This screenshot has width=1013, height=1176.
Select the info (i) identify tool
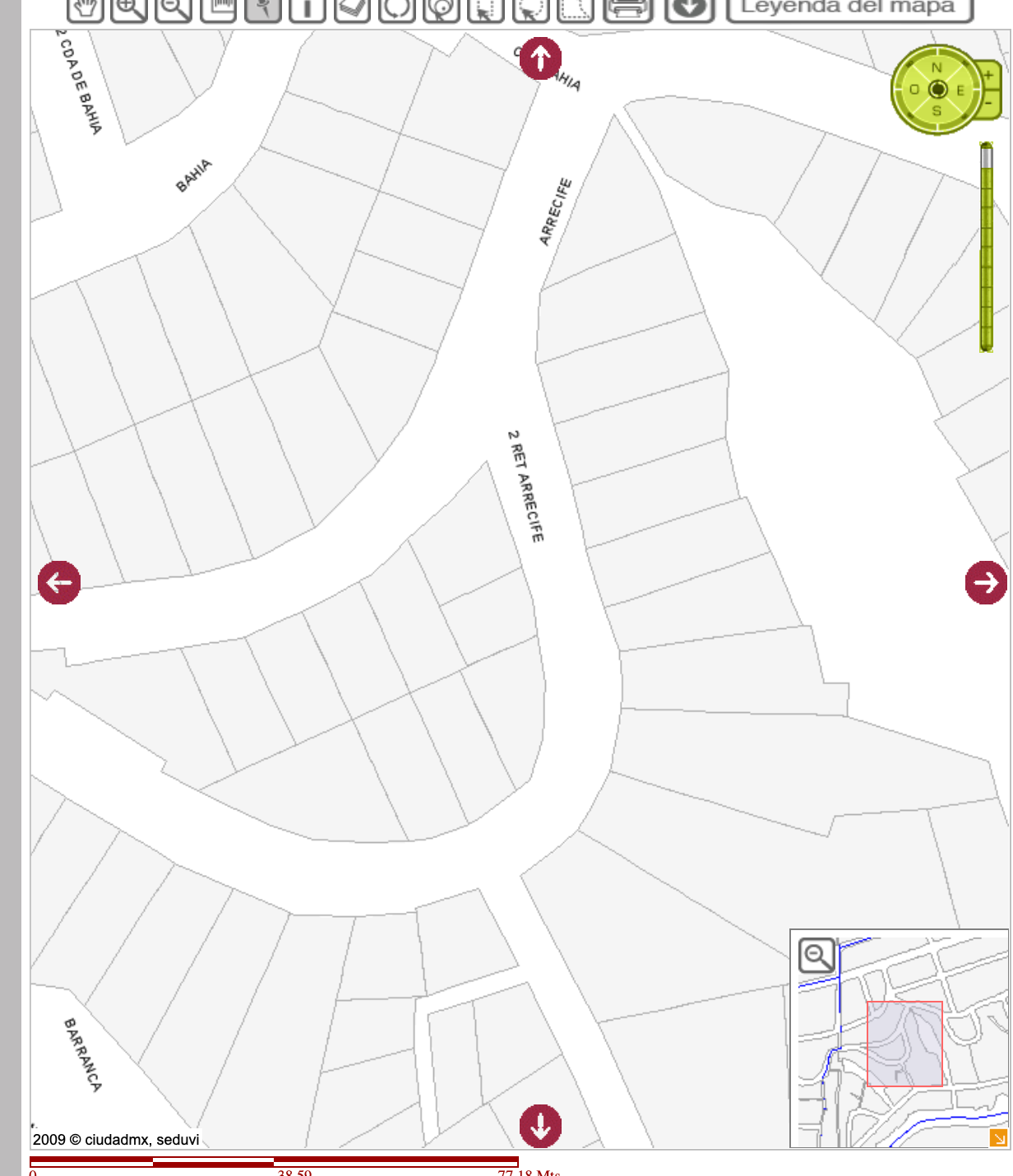(307, 9)
